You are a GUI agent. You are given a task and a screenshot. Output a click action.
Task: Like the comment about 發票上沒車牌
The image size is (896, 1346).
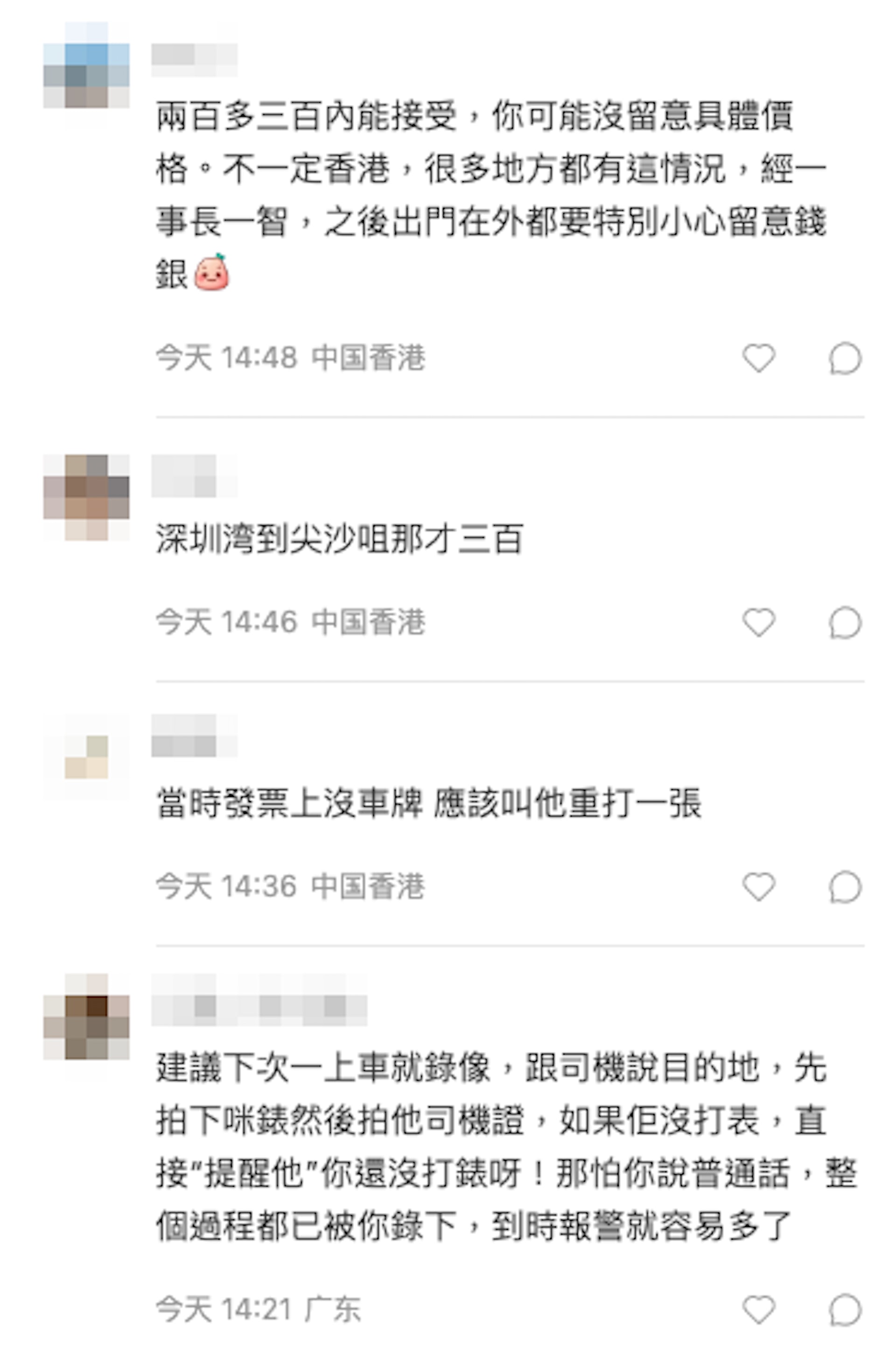758,887
